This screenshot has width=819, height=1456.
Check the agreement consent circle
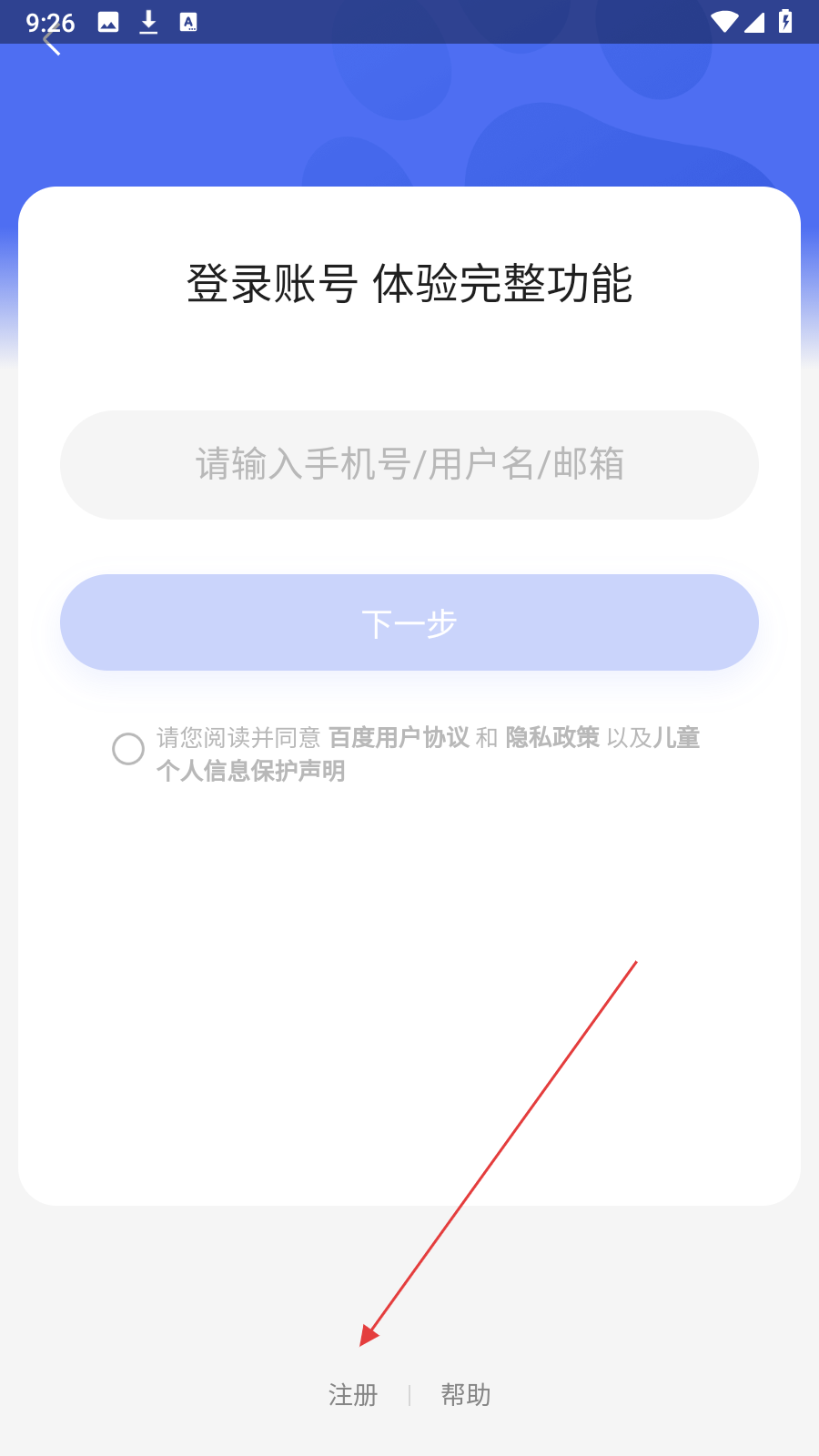click(x=128, y=749)
